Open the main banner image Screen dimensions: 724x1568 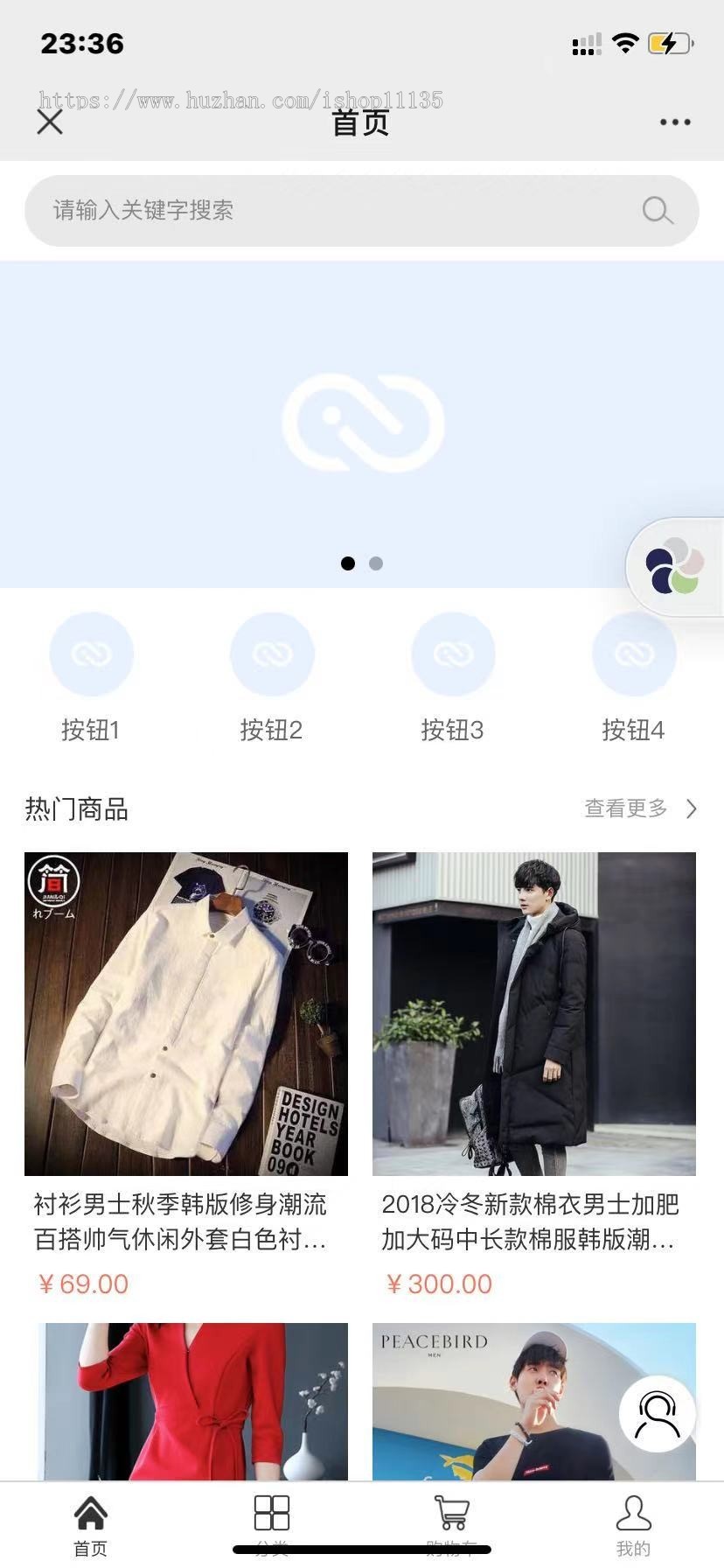tap(362, 423)
